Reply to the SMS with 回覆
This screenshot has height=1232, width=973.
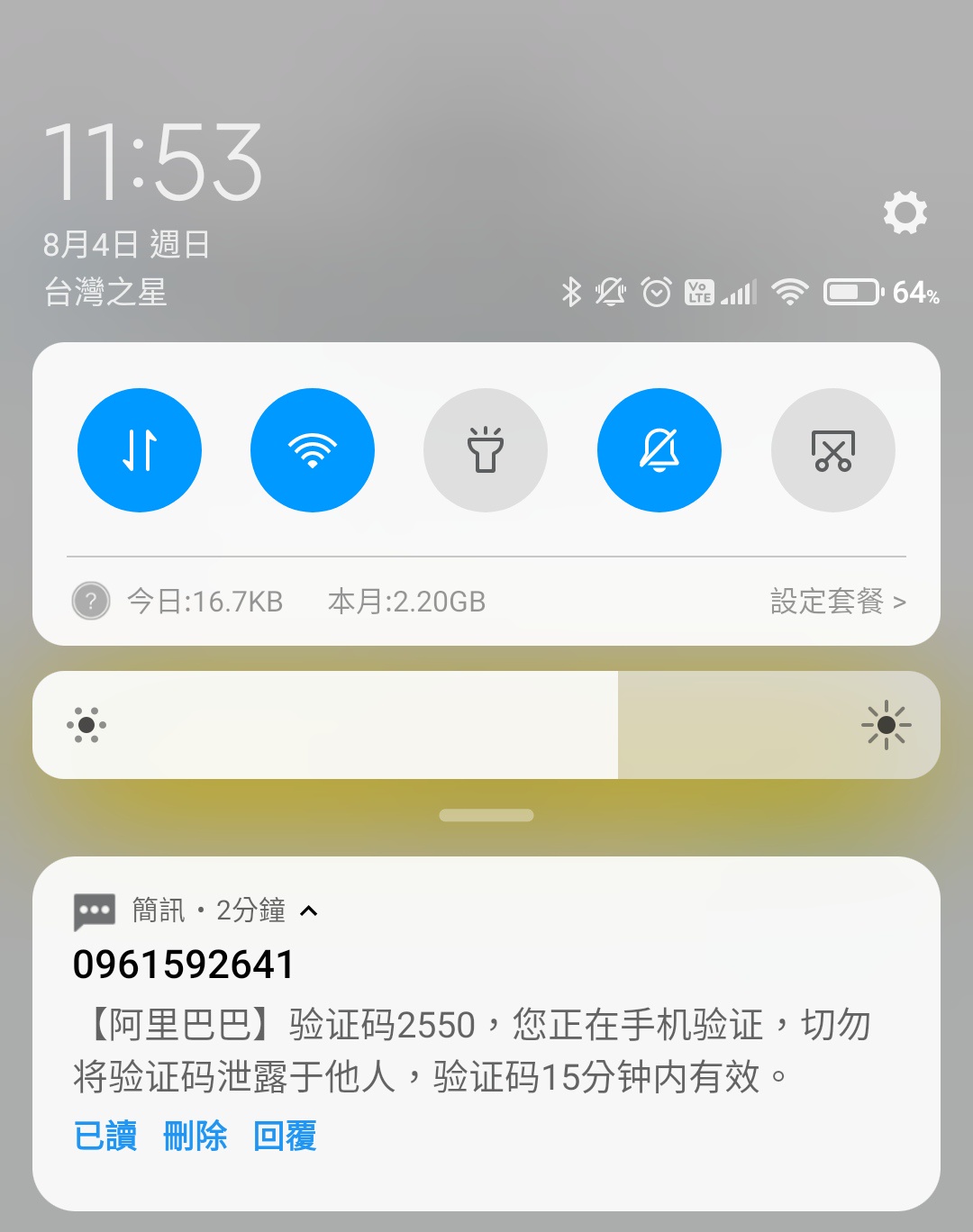(285, 1136)
